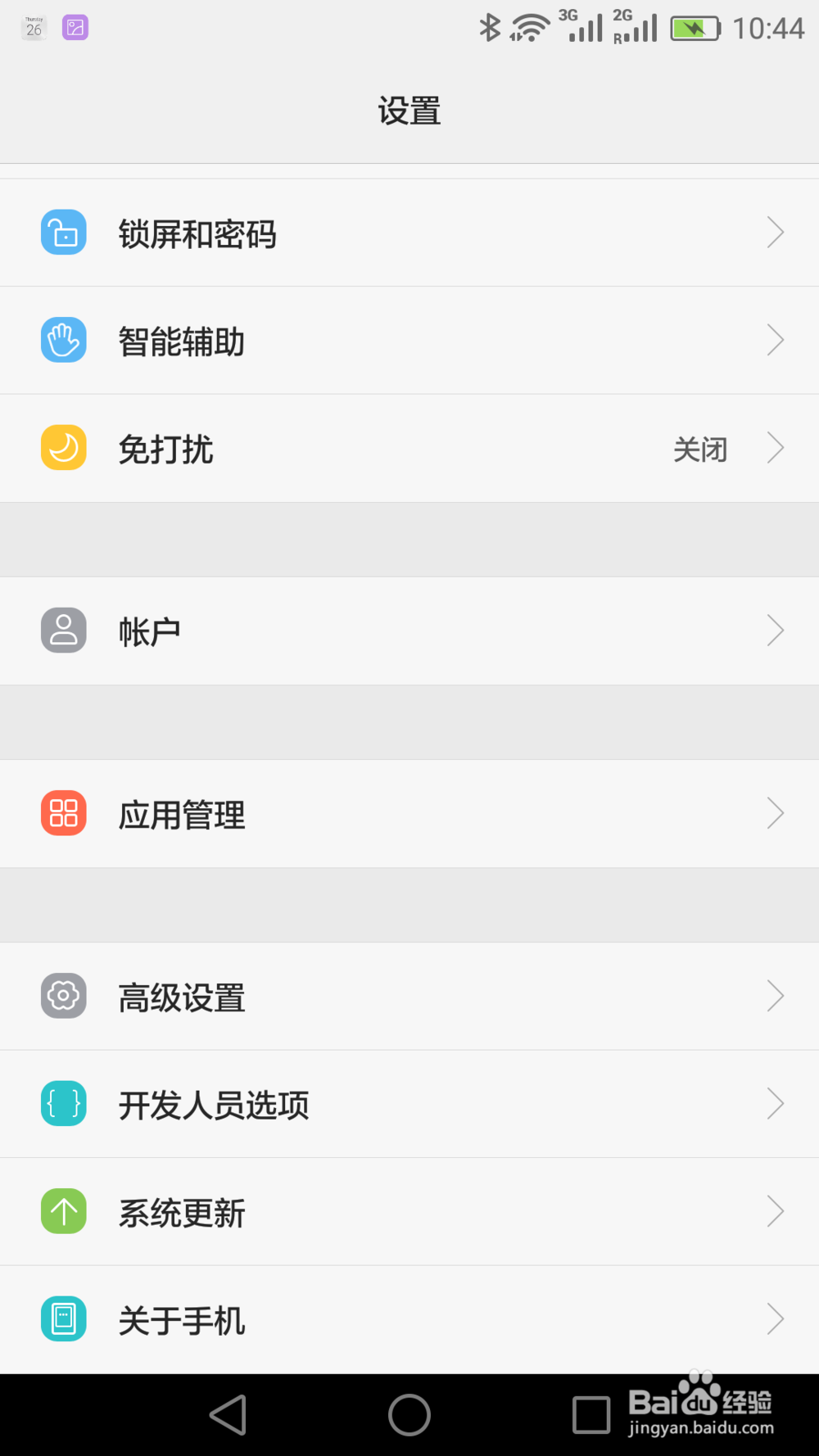Expand the 智能辅助 settings row
The height and width of the screenshot is (1456, 819).
coord(409,340)
